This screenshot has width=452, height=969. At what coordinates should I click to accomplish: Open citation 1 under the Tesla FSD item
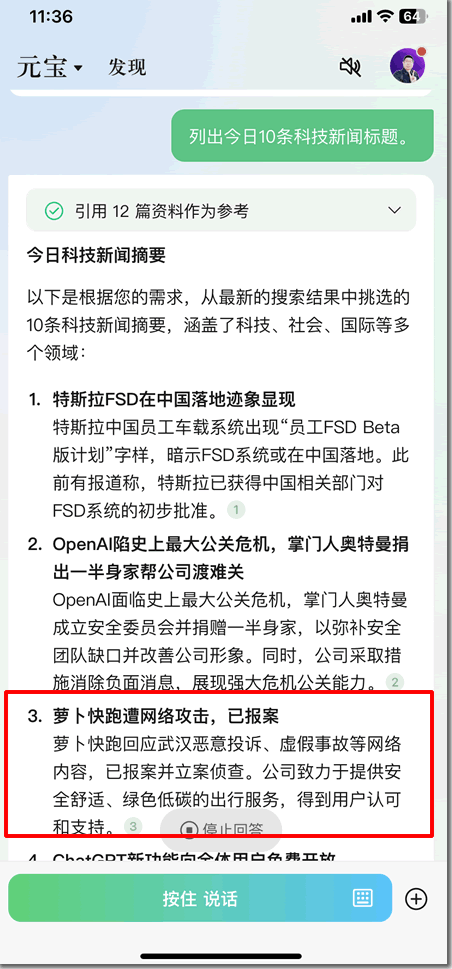pos(236,510)
